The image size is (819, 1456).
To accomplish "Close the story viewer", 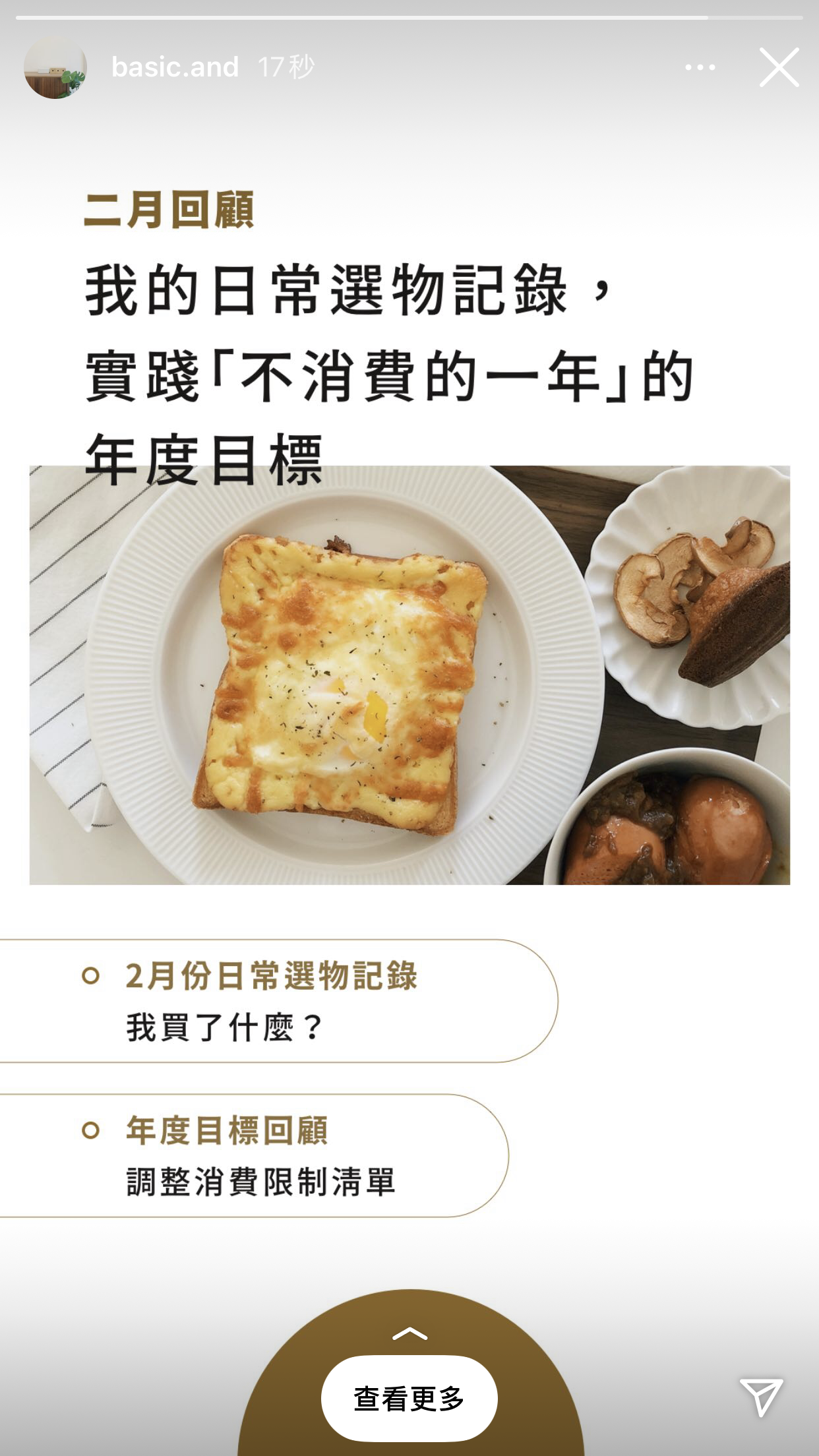I will click(779, 67).
